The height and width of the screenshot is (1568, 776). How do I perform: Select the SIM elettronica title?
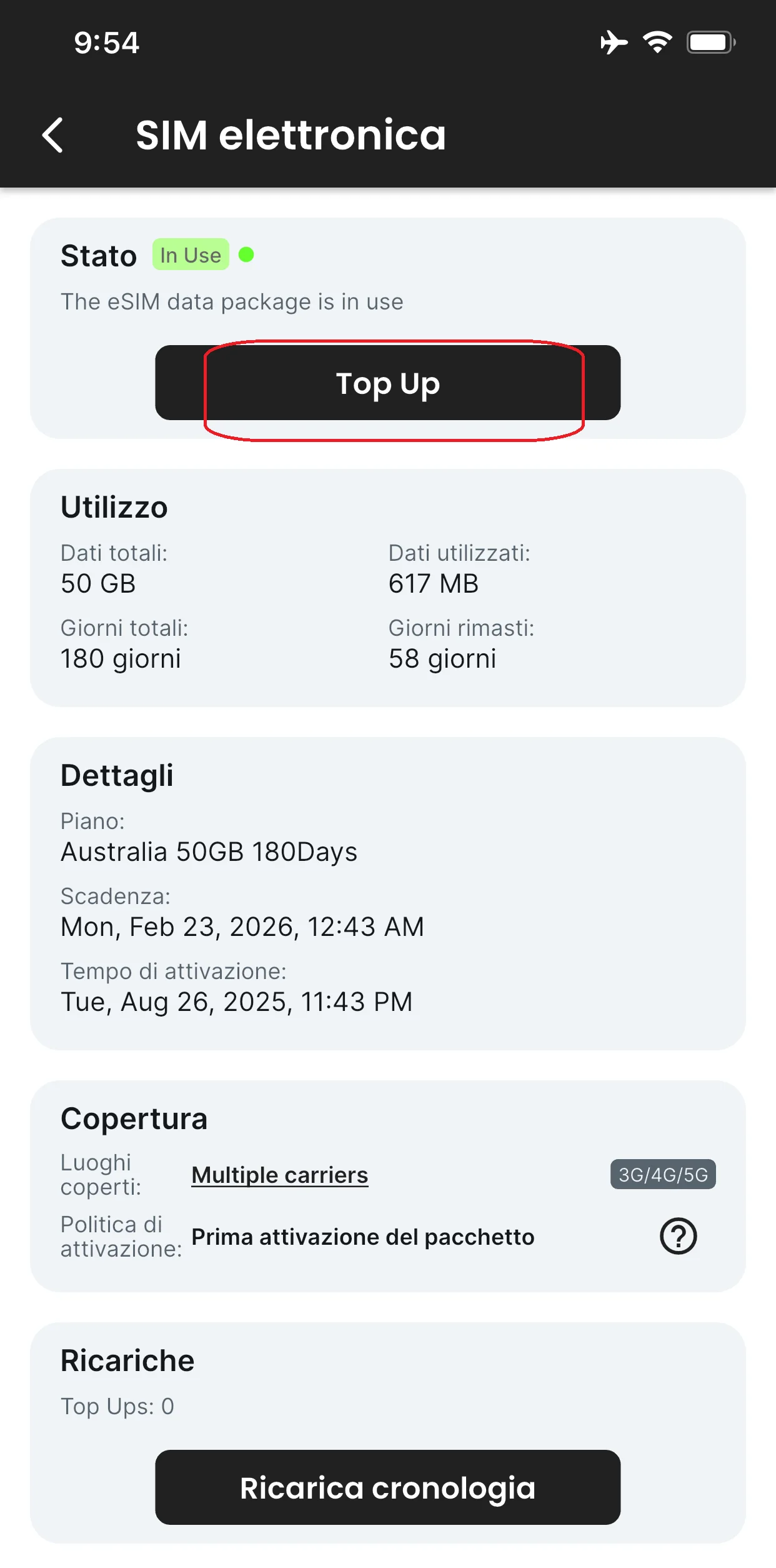291,135
